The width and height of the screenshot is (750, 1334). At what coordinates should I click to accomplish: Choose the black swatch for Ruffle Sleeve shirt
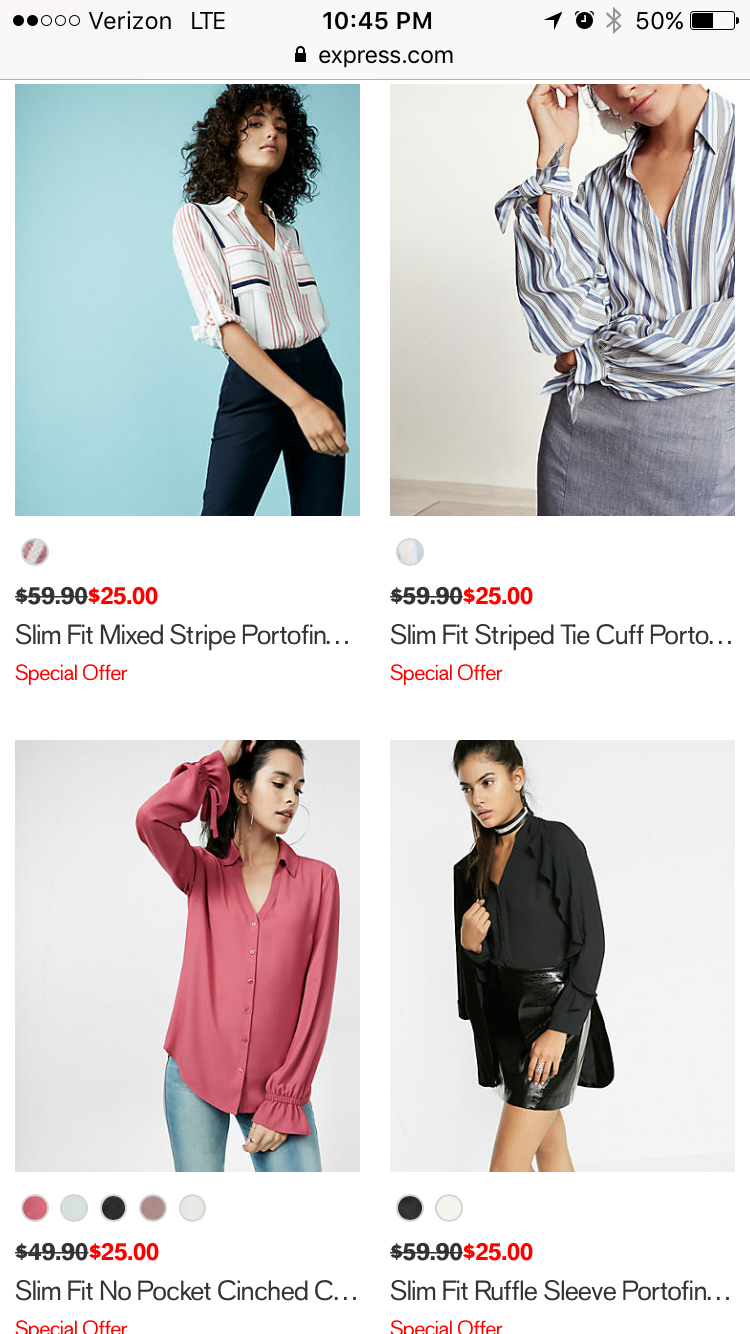(410, 1208)
